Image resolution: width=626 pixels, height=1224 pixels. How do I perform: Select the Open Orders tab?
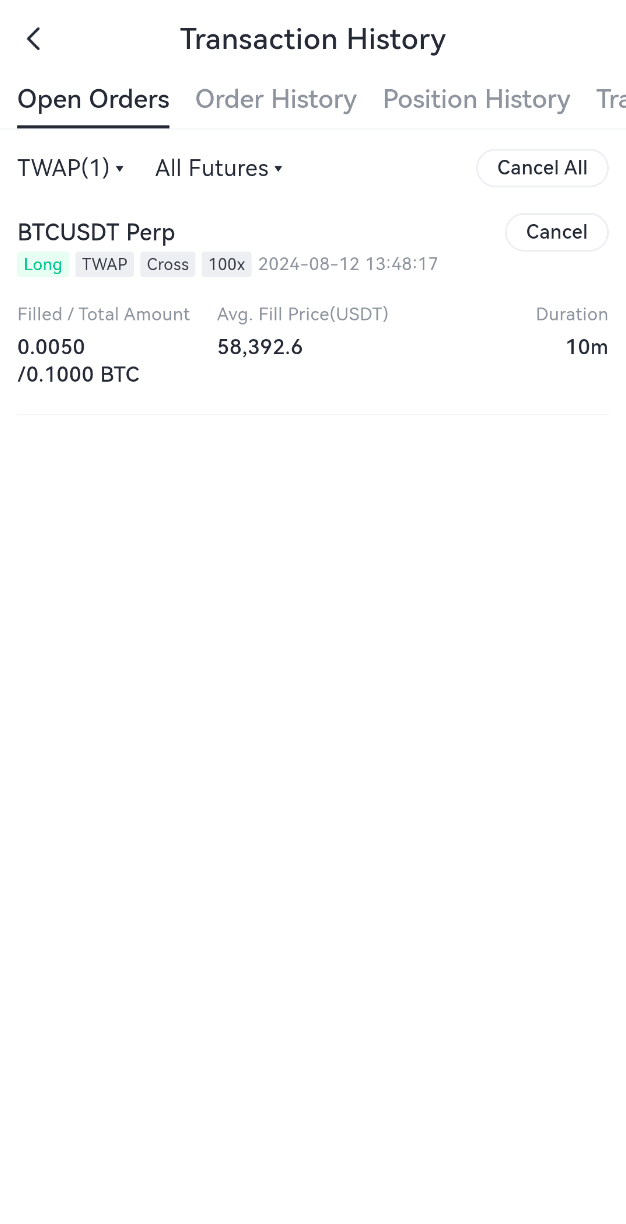pos(93,99)
